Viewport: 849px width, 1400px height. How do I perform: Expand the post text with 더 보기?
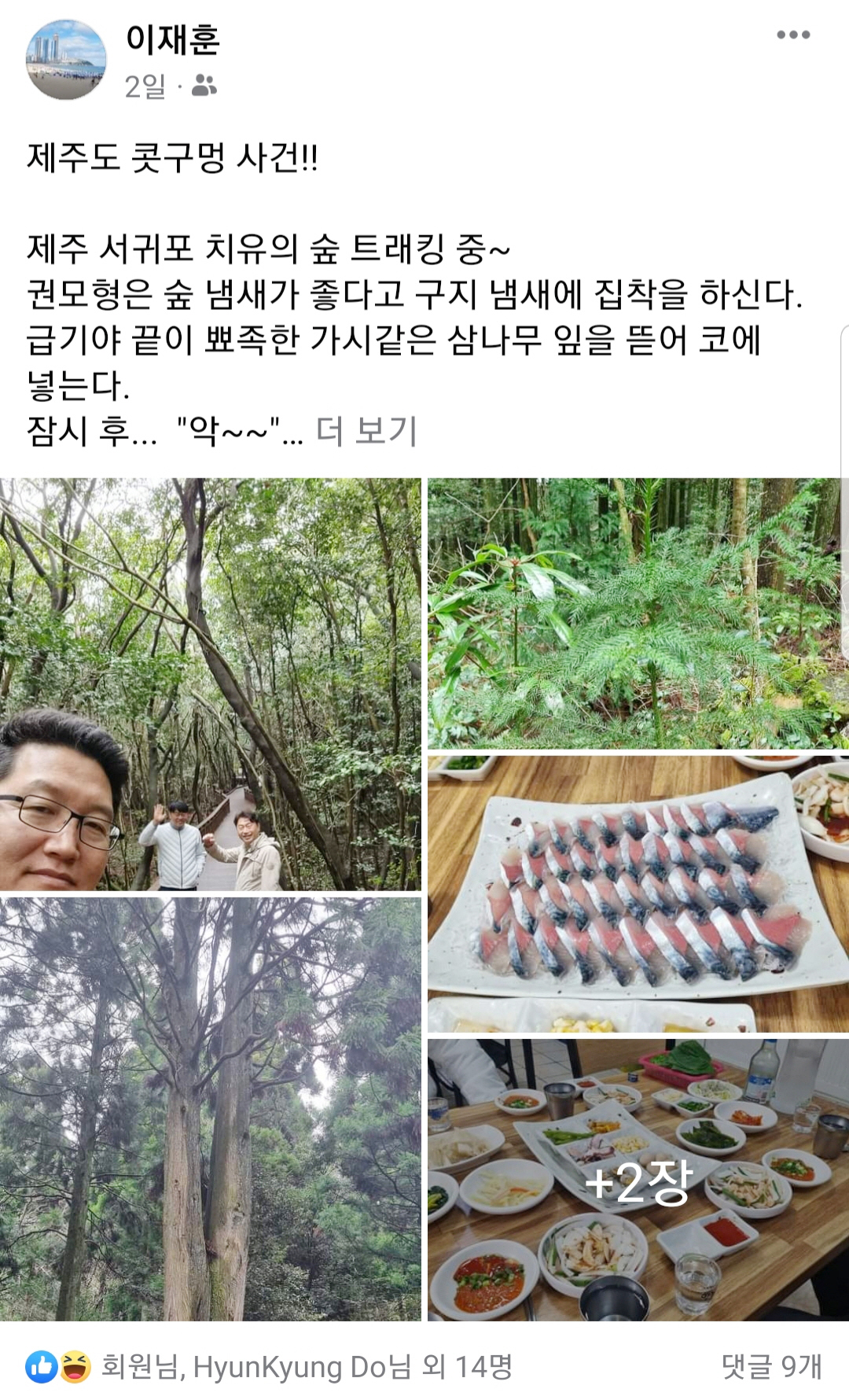point(366,430)
